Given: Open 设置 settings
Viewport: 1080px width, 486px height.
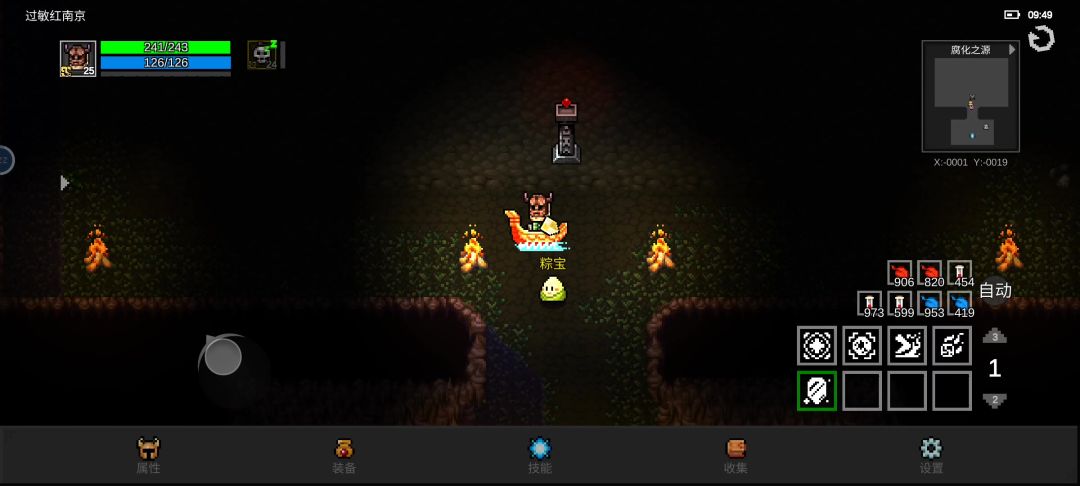Looking at the screenshot, I should (931, 455).
